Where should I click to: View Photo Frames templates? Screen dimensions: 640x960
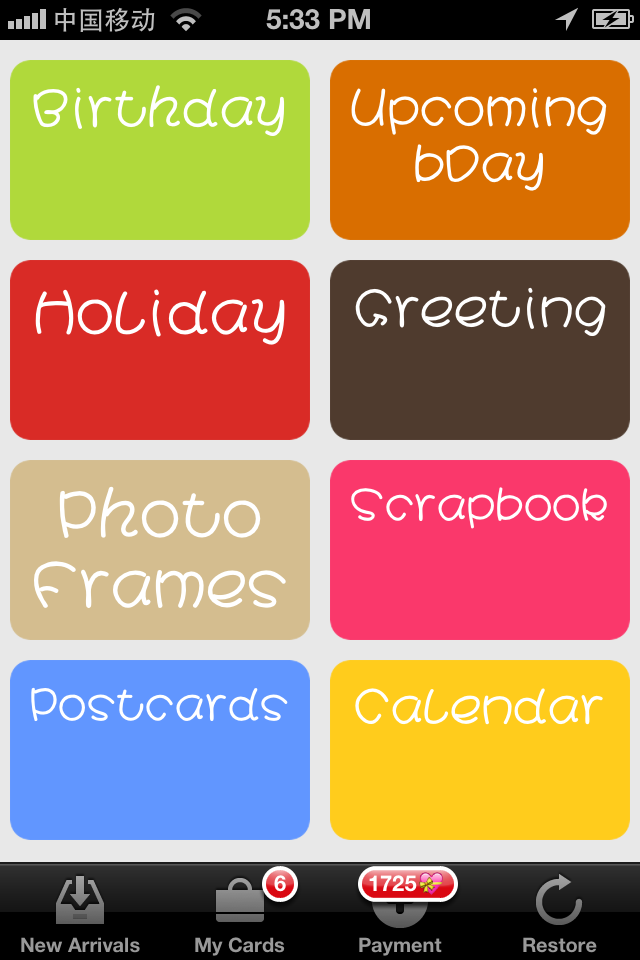pos(160,550)
